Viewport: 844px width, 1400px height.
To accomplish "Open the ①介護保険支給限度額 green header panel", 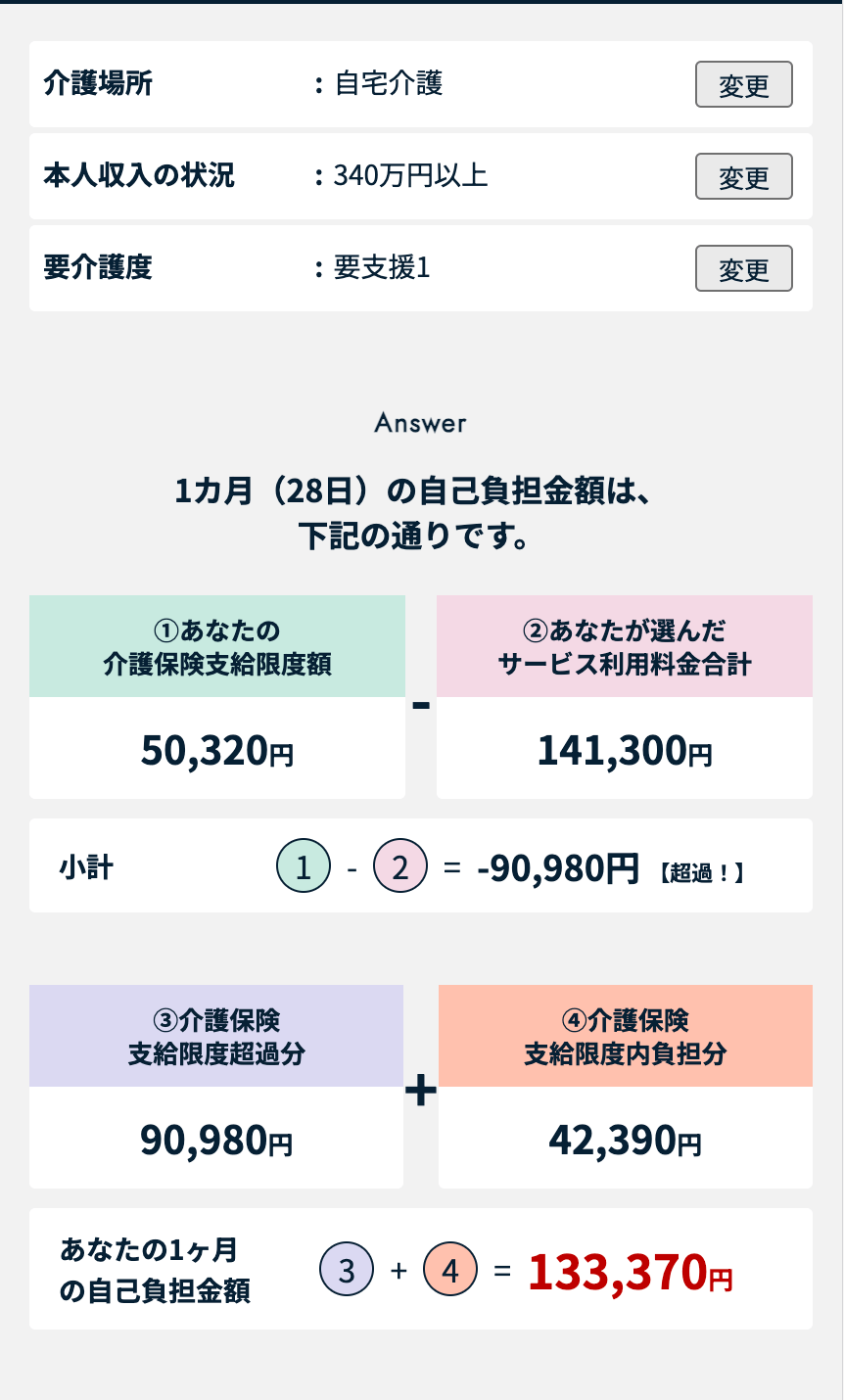I will (216, 646).
